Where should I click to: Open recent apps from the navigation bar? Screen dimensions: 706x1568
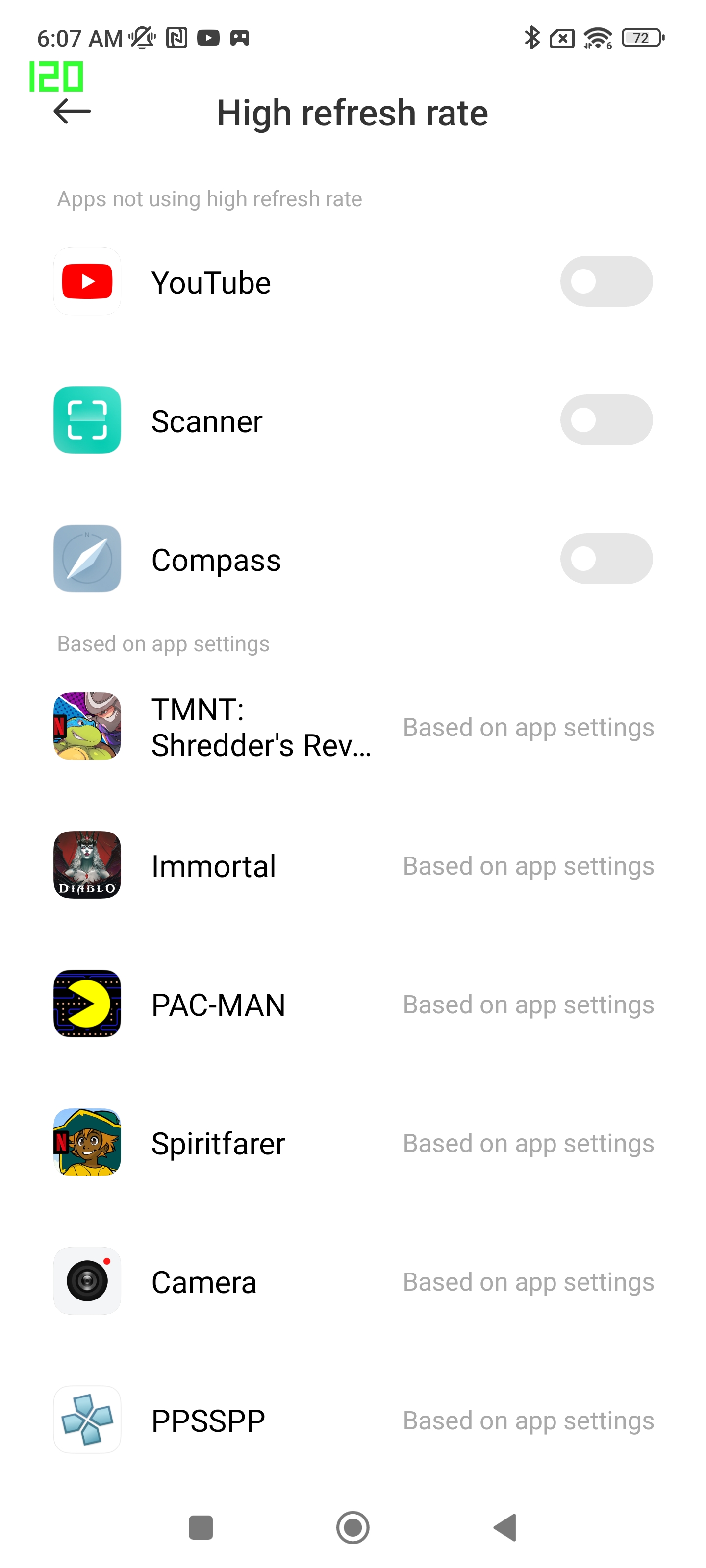[201, 1527]
